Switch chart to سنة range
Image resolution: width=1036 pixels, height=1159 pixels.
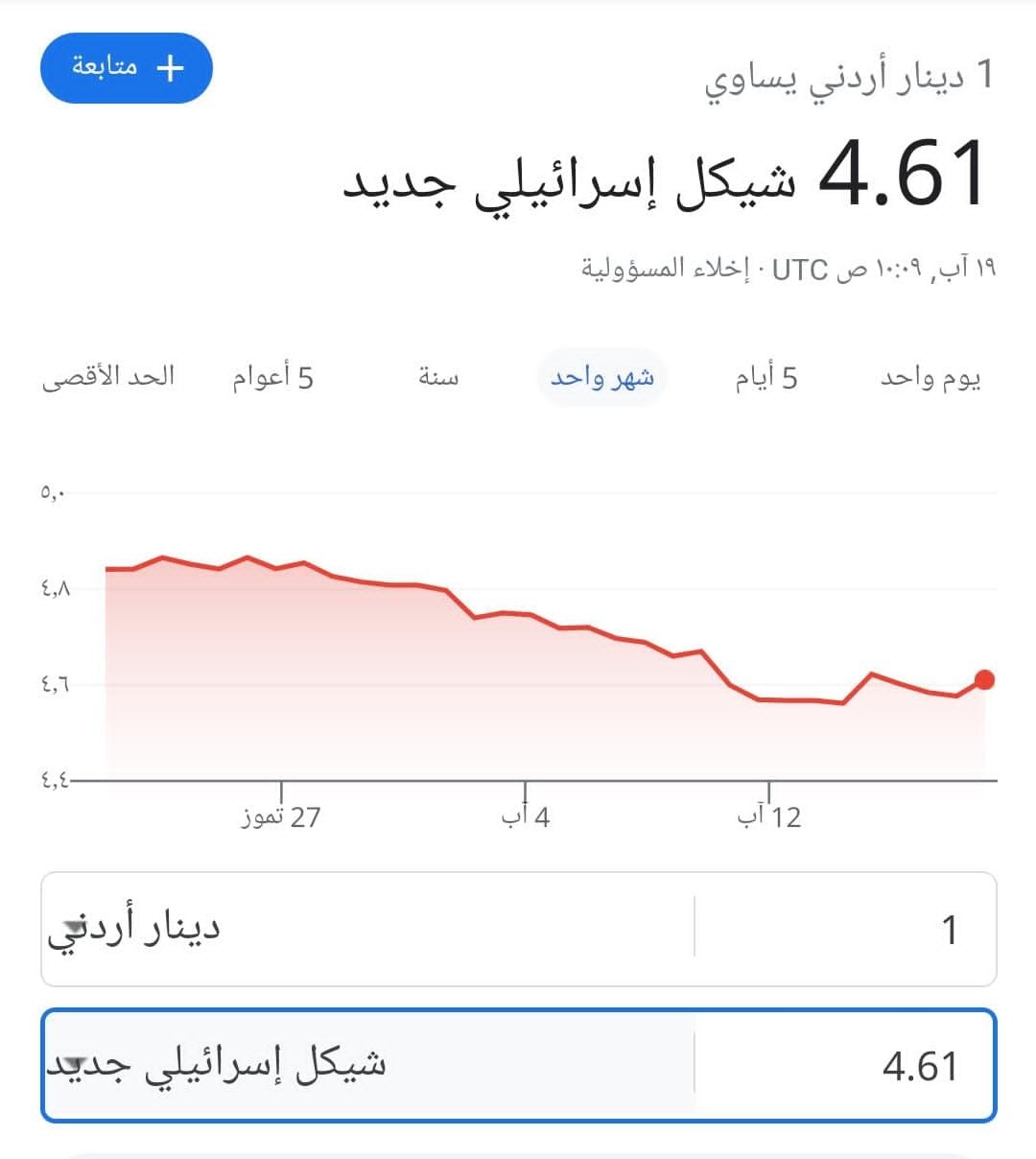(x=438, y=377)
